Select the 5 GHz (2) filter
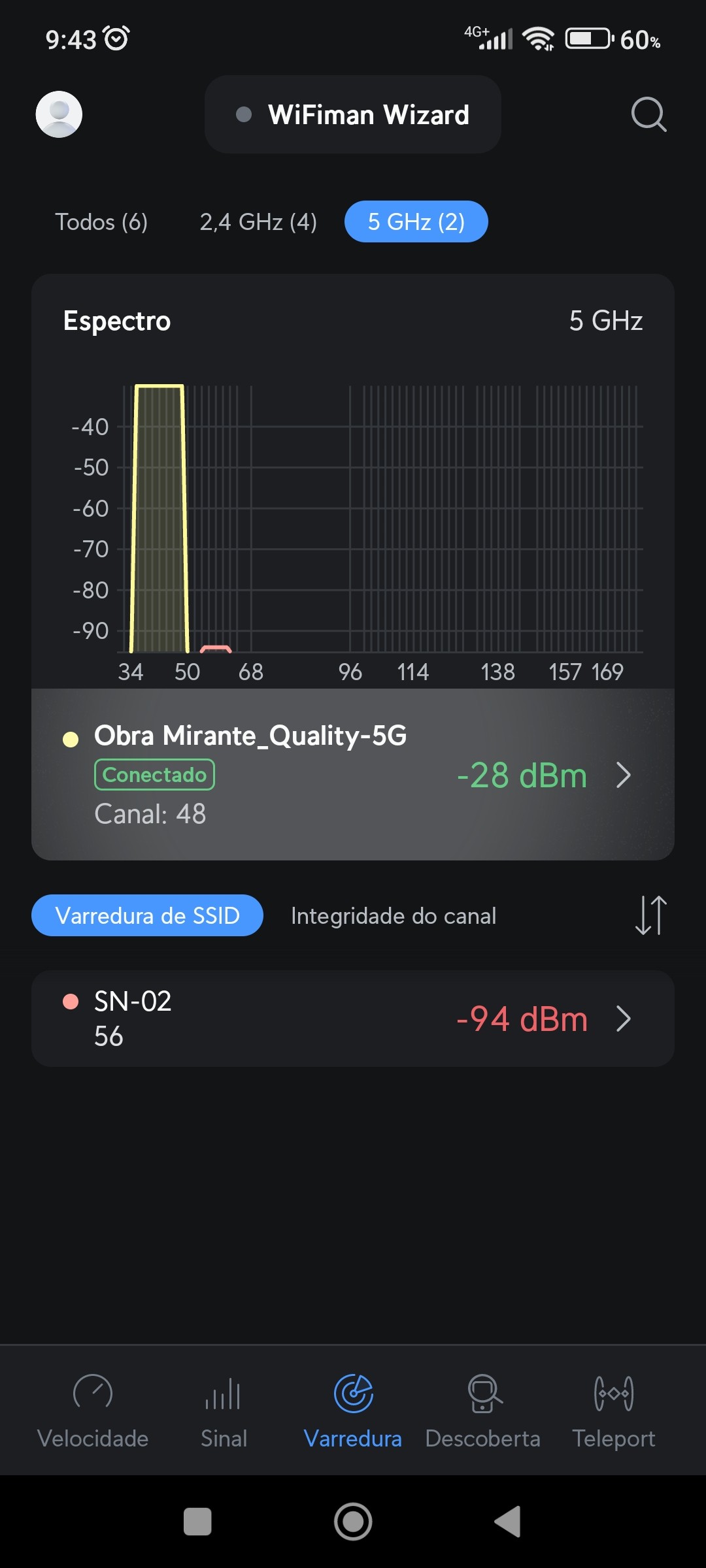The width and height of the screenshot is (706, 1568). point(416,222)
